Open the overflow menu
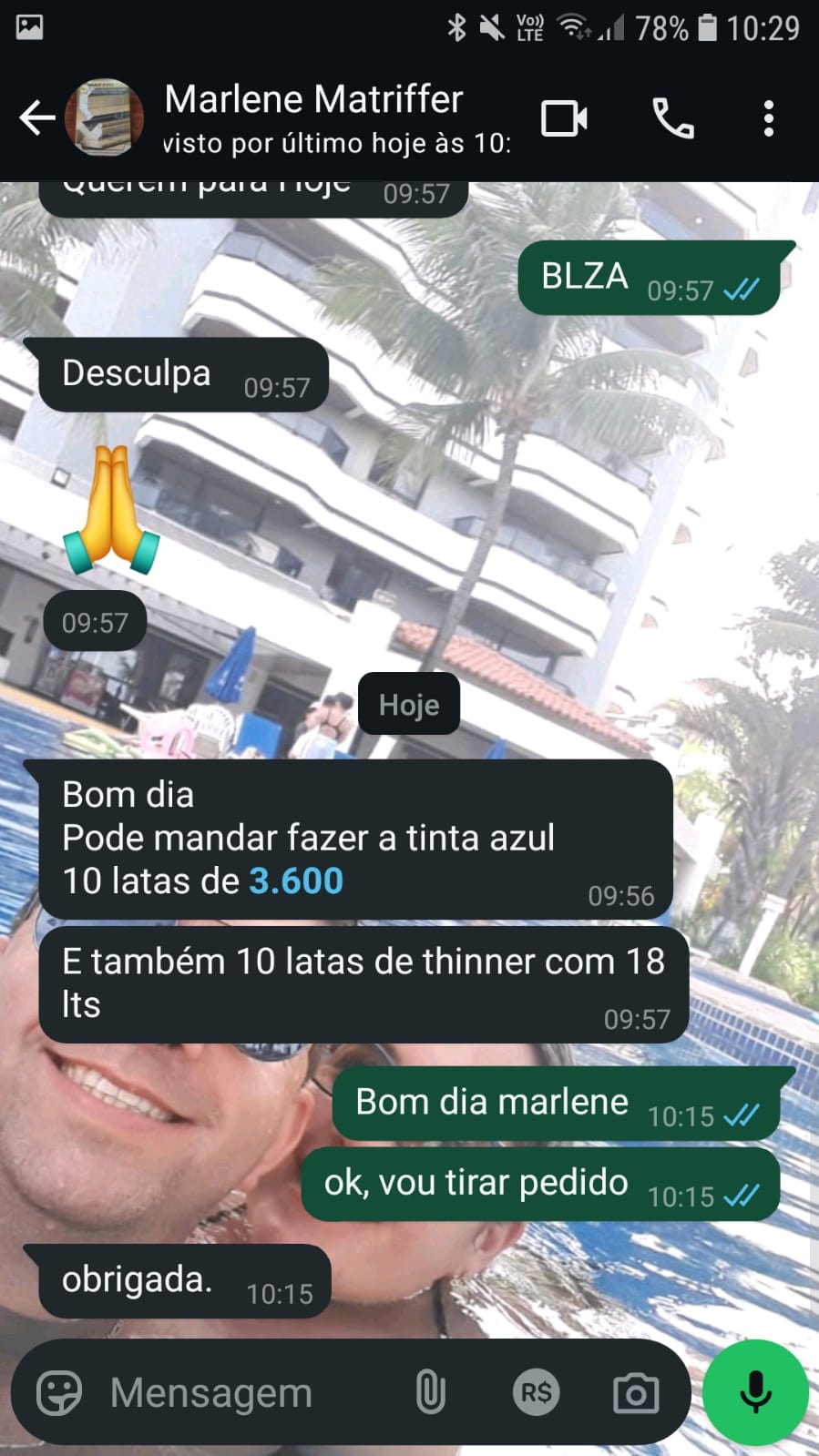The height and width of the screenshot is (1456, 819). click(x=768, y=118)
